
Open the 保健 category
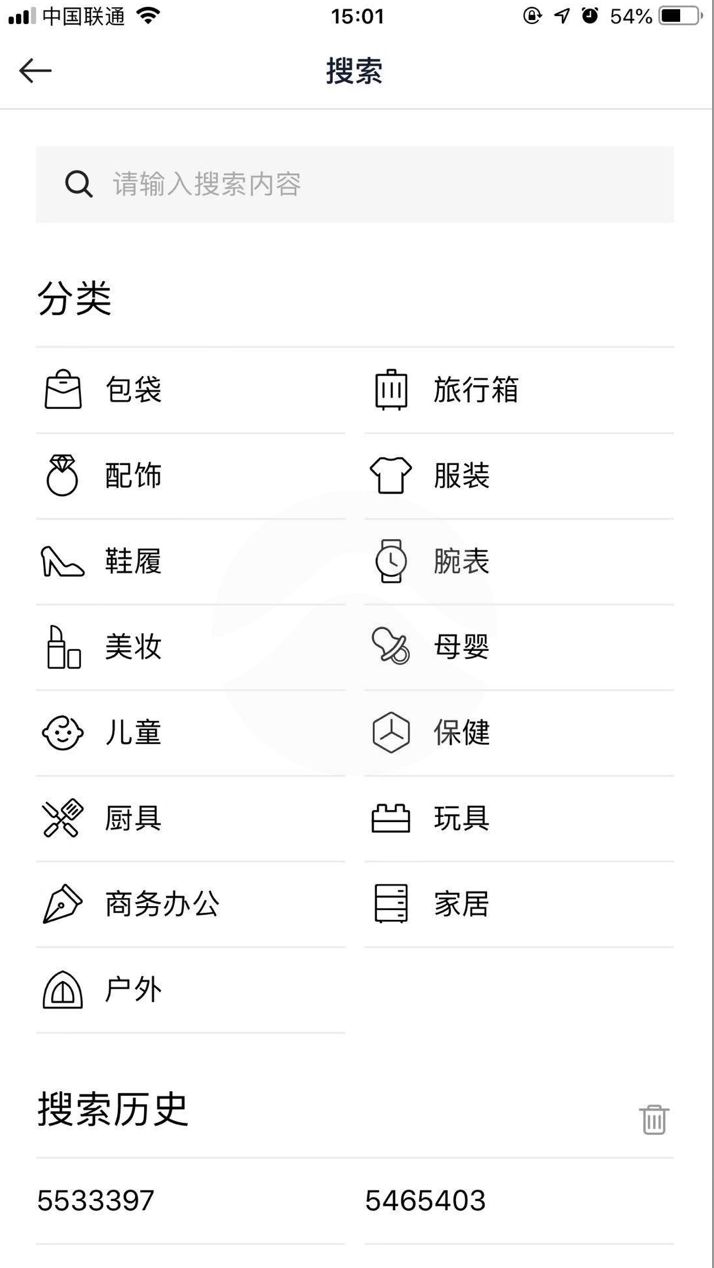(519, 733)
